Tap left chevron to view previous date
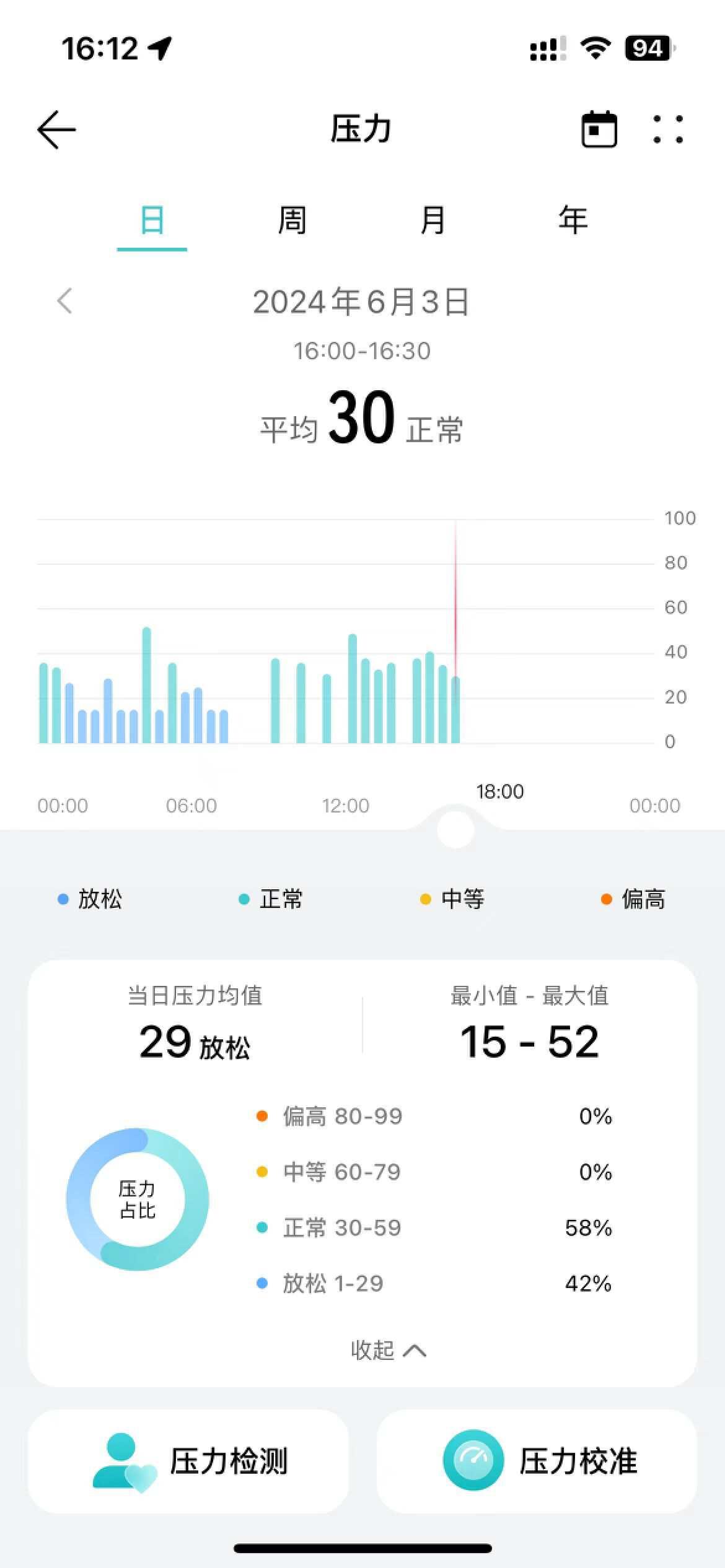 65,302
